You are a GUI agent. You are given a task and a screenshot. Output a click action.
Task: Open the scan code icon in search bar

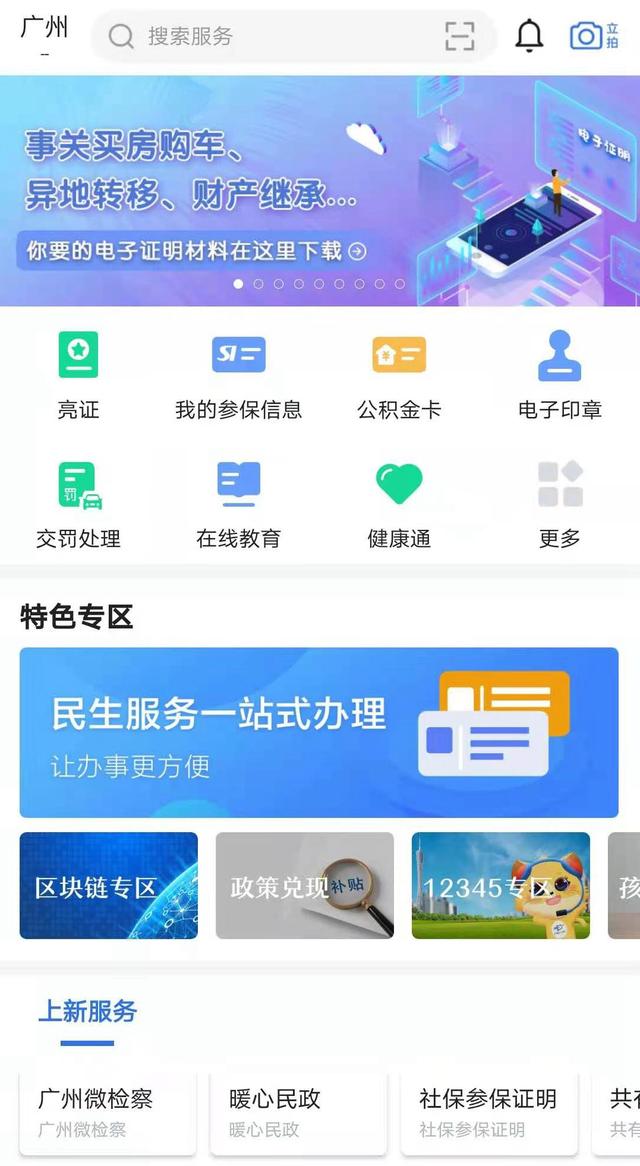coord(459,36)
